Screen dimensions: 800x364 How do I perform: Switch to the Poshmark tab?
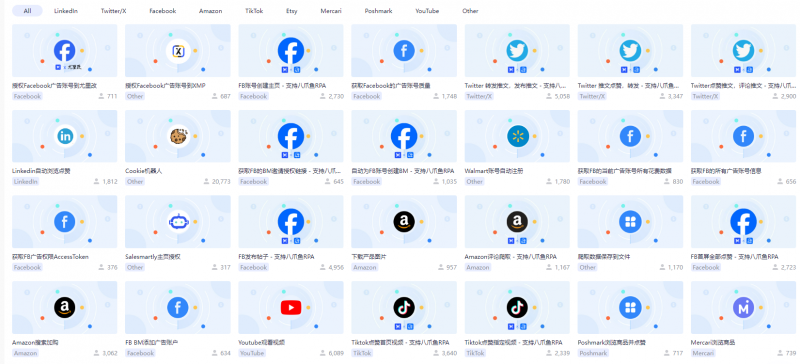pos(379,11)
